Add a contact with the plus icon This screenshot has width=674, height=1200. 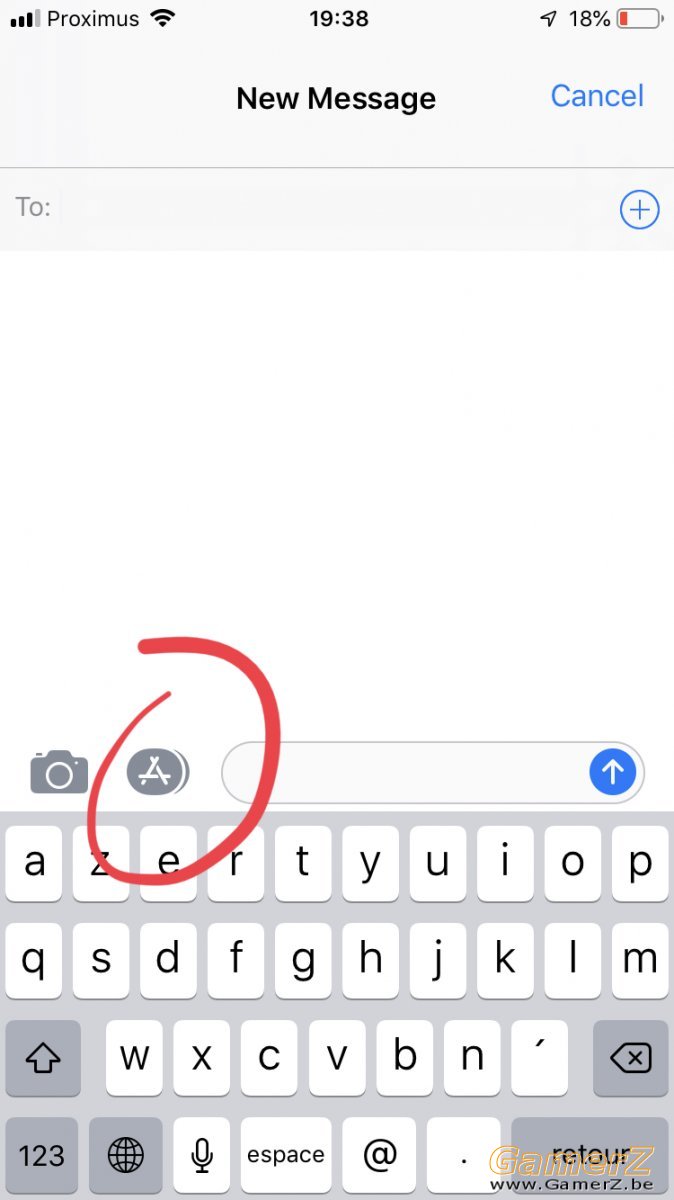639,210
